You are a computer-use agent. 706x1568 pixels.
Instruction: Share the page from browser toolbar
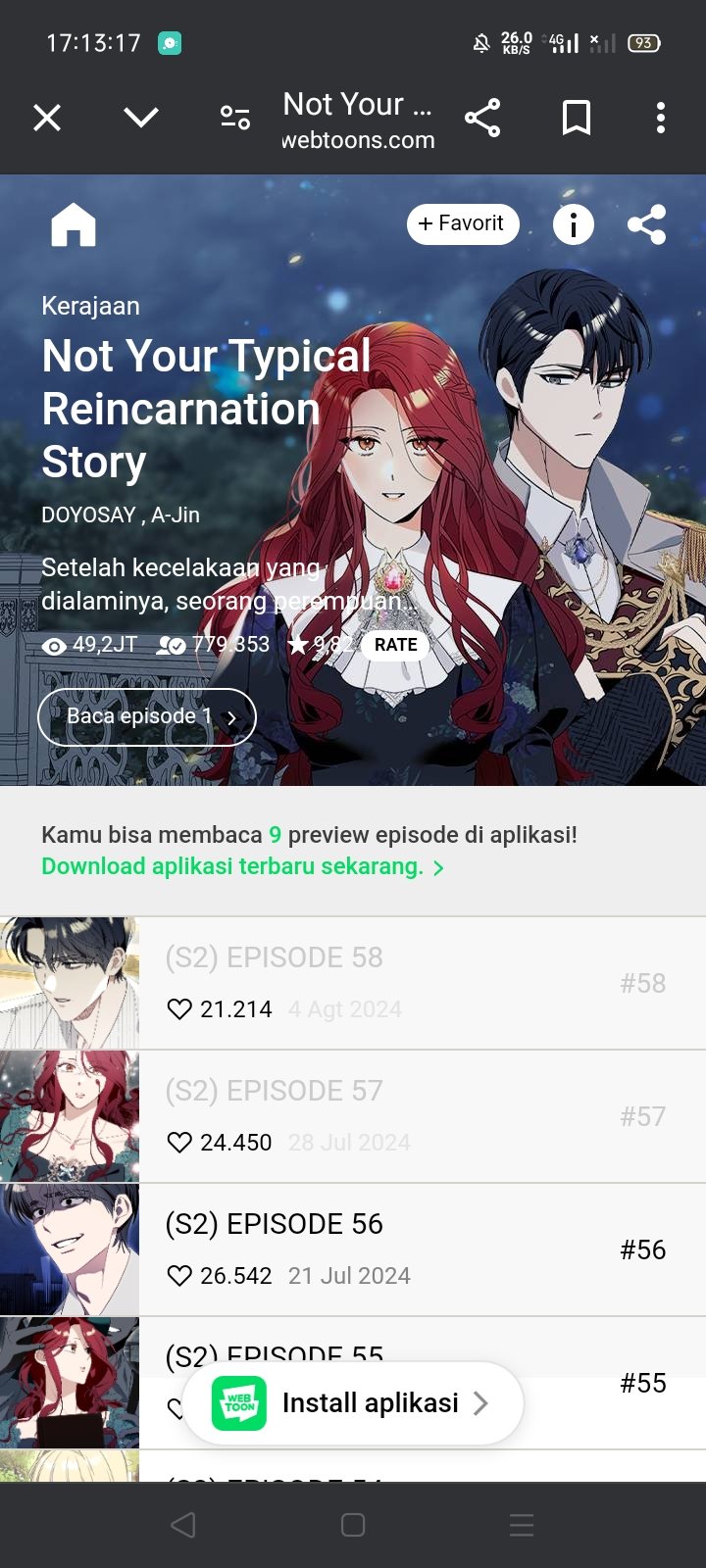482,118
